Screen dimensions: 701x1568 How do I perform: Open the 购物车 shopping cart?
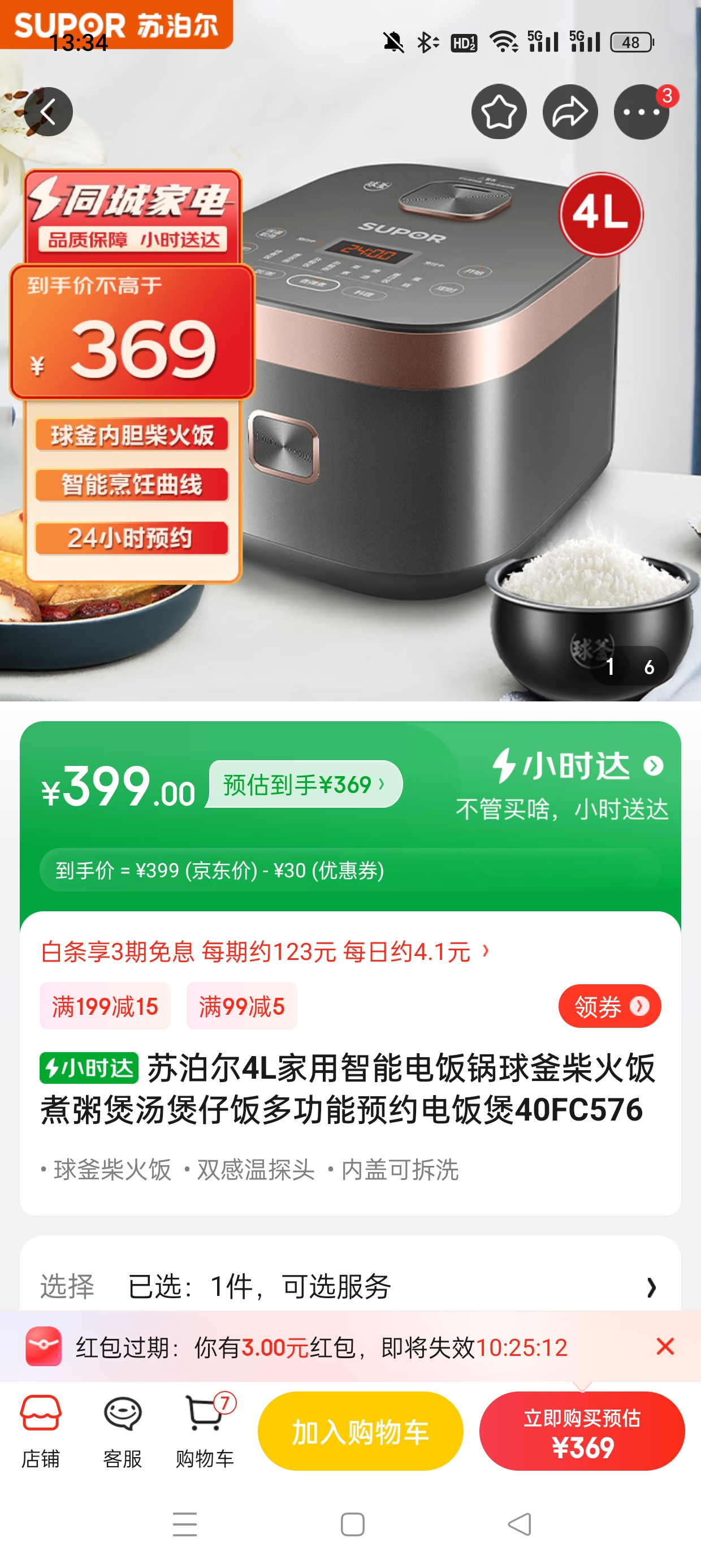pos(205,1431)
